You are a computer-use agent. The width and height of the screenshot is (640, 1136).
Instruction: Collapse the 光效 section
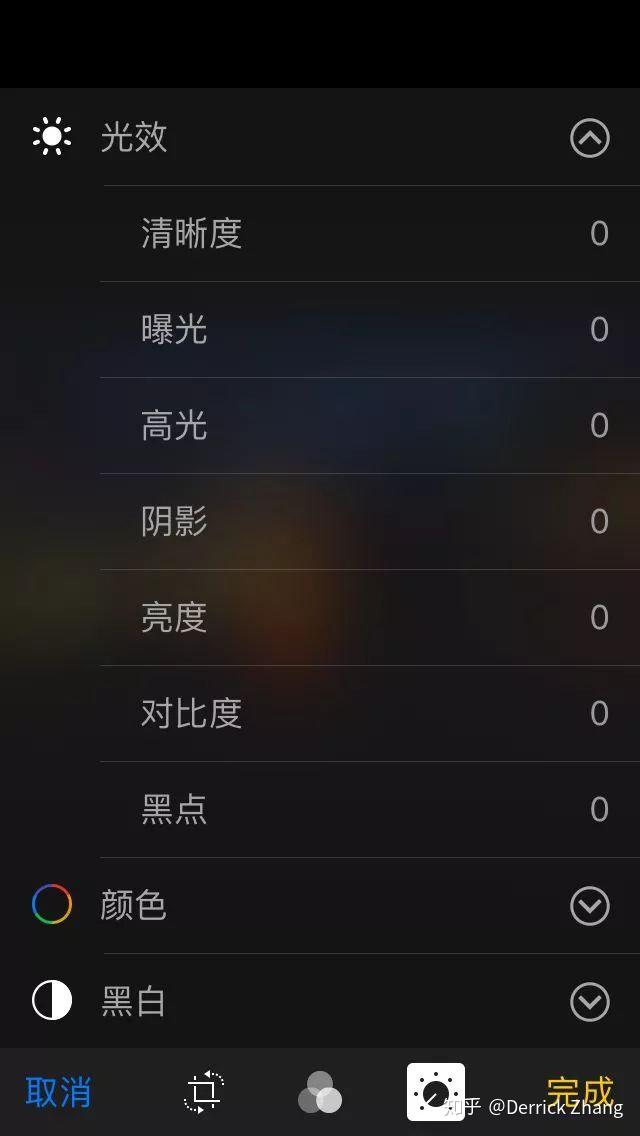click(589, 138)
